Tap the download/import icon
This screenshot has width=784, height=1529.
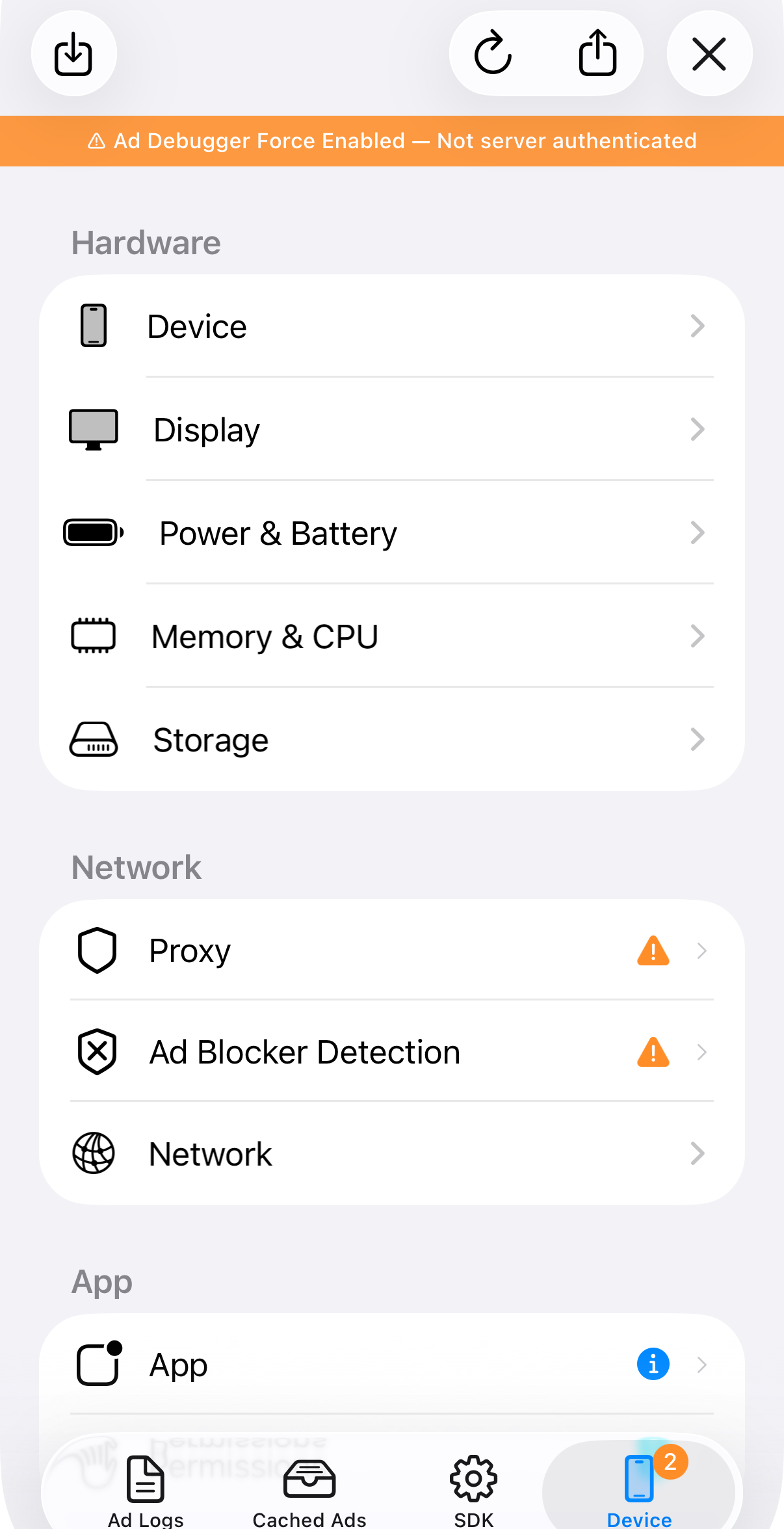[73, 54]
